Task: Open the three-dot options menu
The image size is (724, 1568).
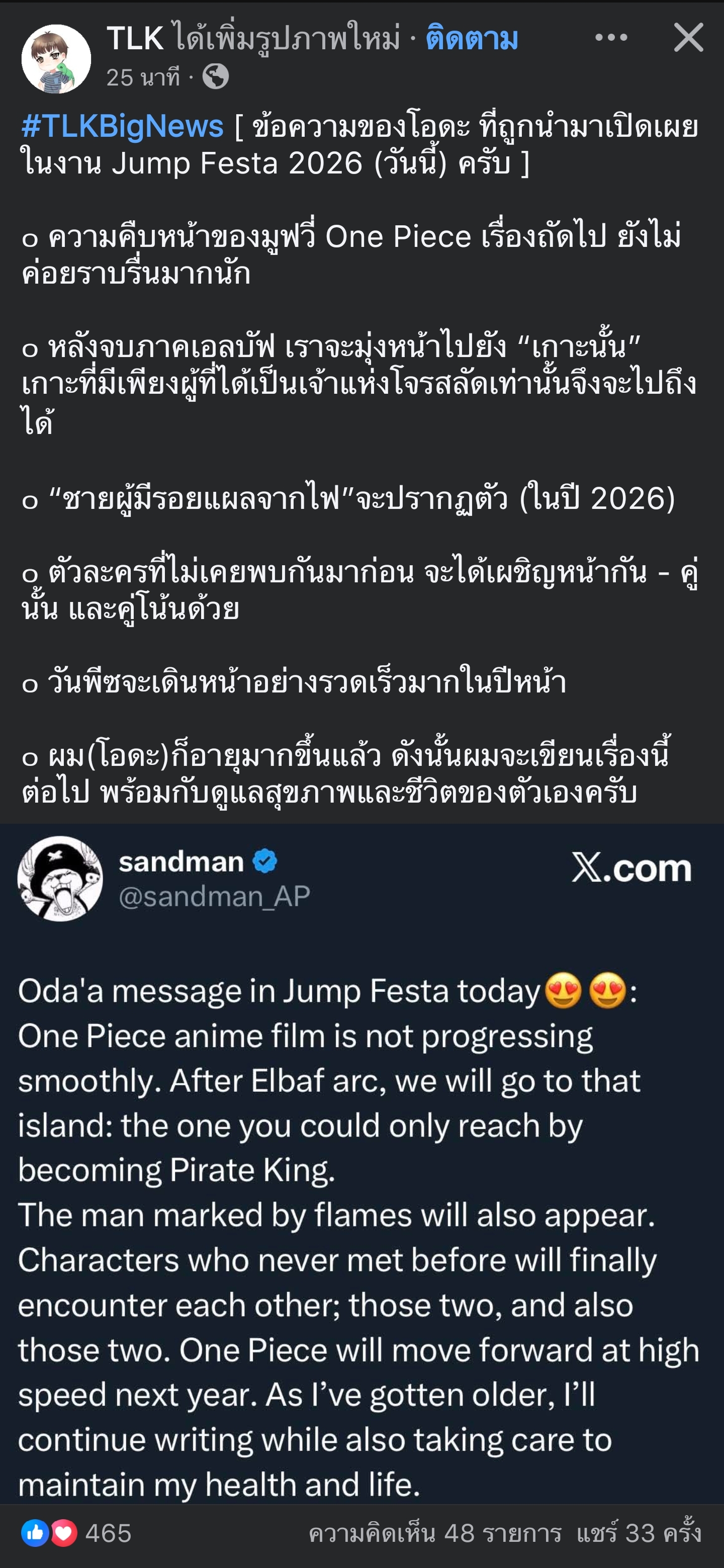Action: 611,38
